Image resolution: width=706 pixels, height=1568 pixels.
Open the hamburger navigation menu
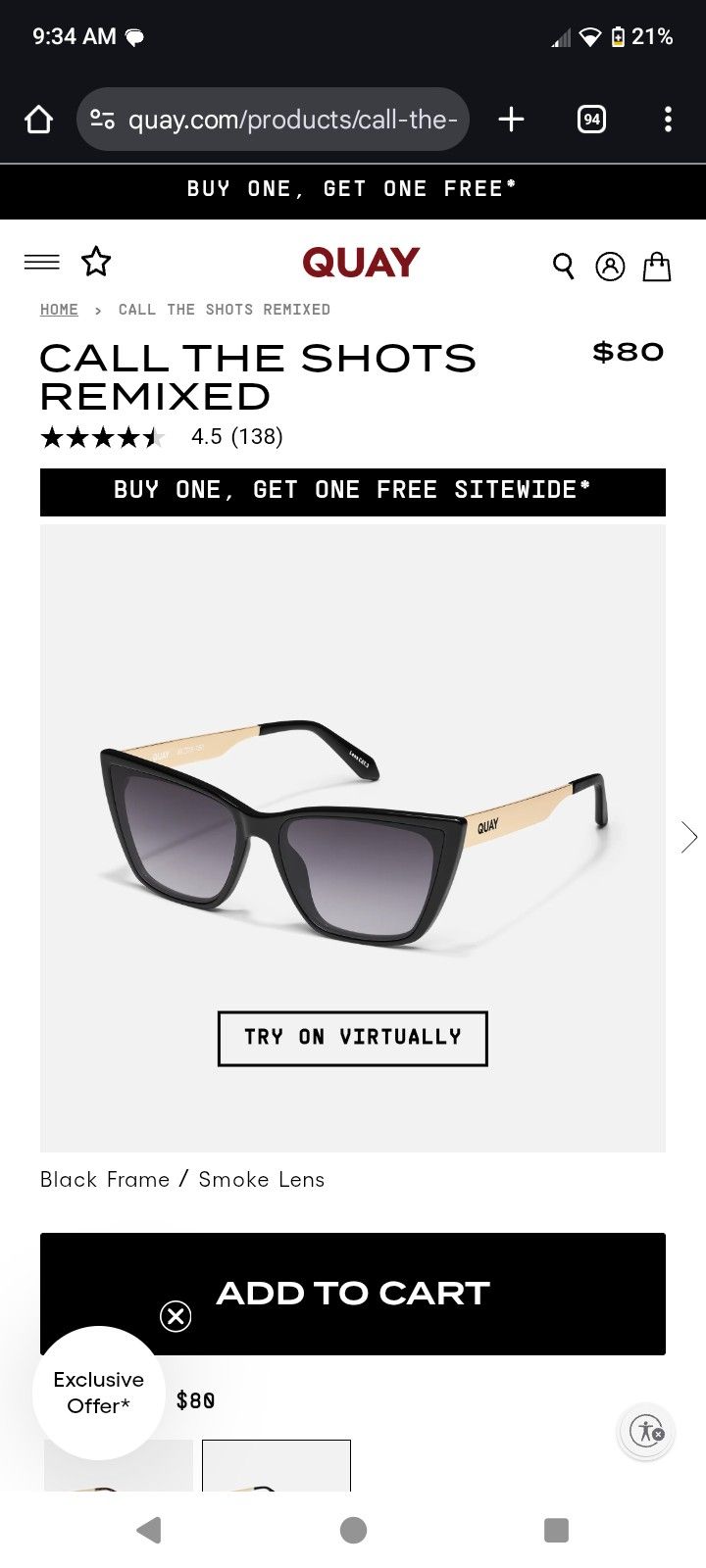[41, 262]
